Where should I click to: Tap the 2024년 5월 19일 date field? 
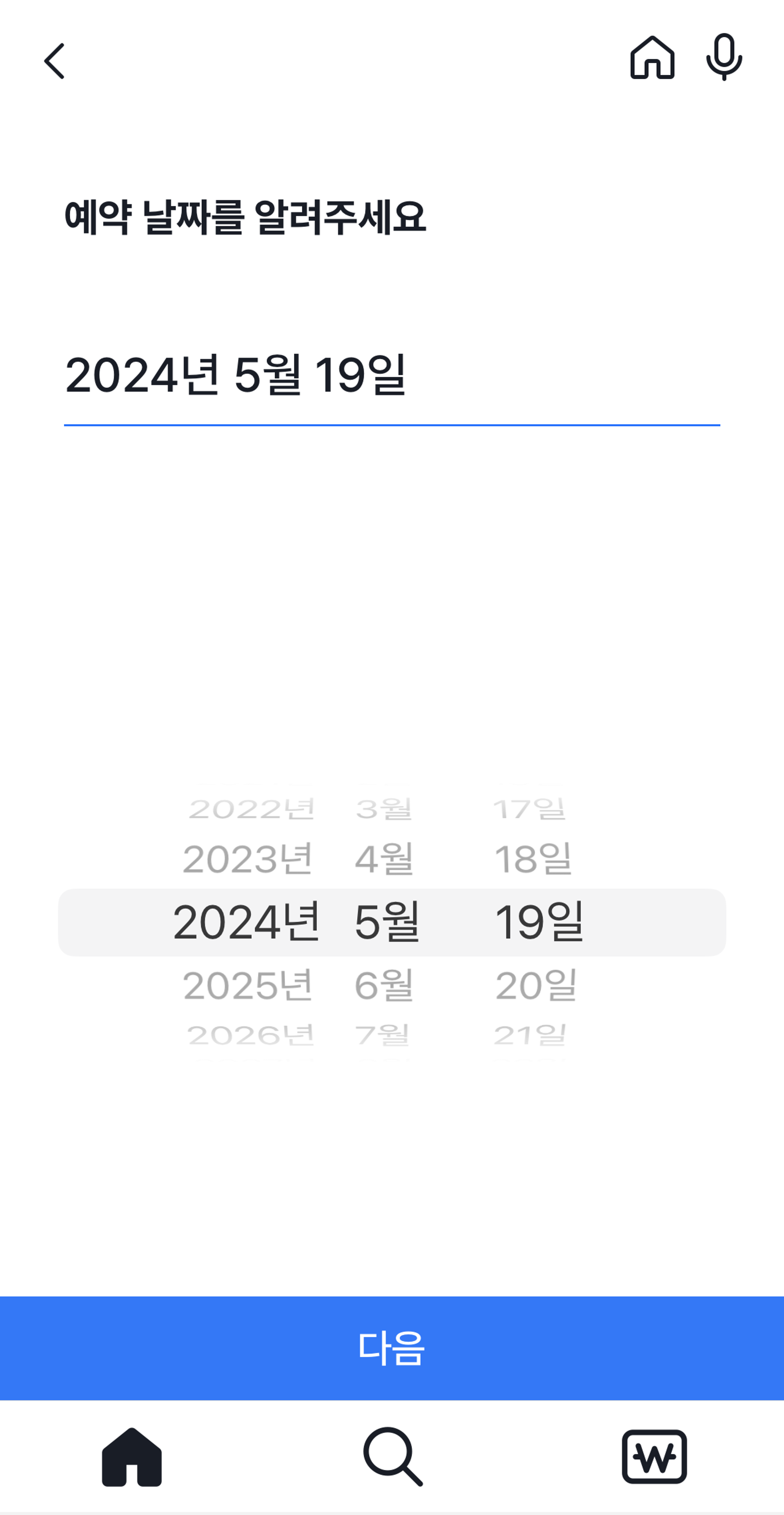[392, 375]
